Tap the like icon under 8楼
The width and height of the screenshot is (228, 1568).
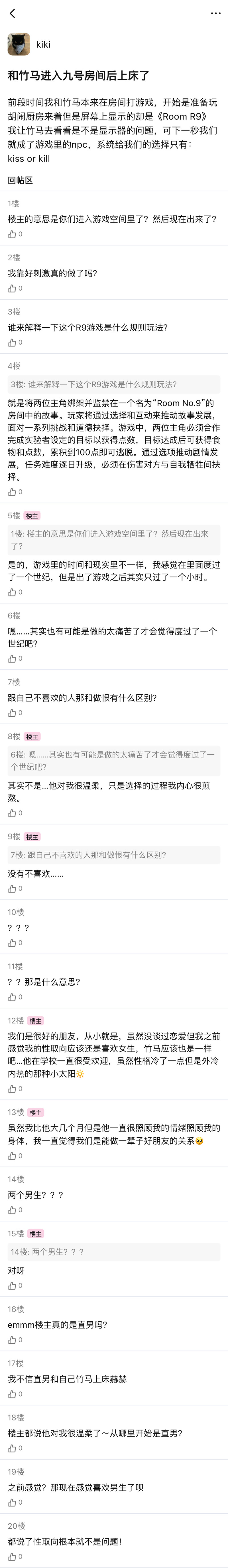[12, 813]
